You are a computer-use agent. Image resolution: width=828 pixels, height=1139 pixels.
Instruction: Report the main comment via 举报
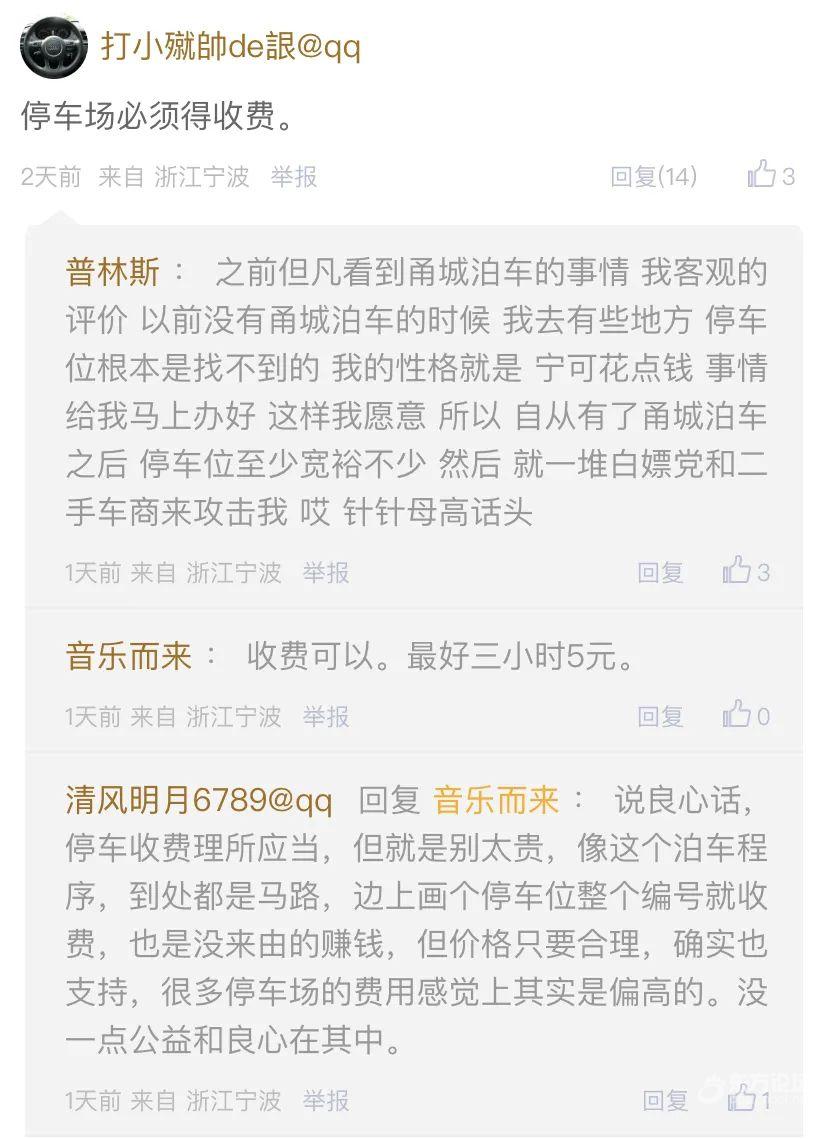tap(293, 177)
